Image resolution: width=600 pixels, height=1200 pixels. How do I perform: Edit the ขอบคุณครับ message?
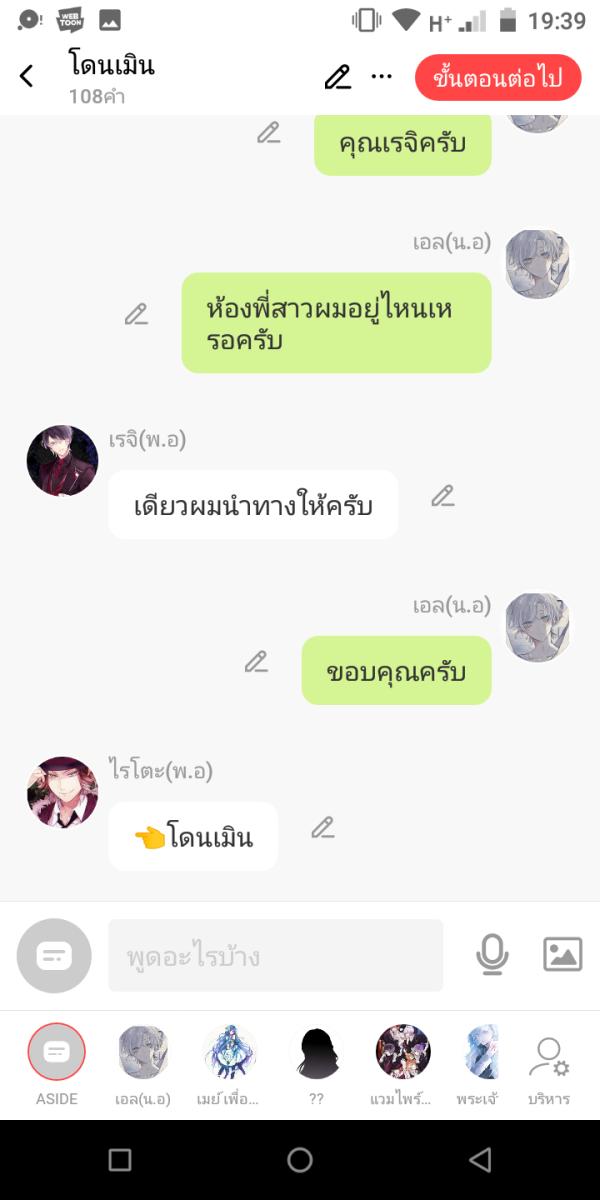coord(257,662)
